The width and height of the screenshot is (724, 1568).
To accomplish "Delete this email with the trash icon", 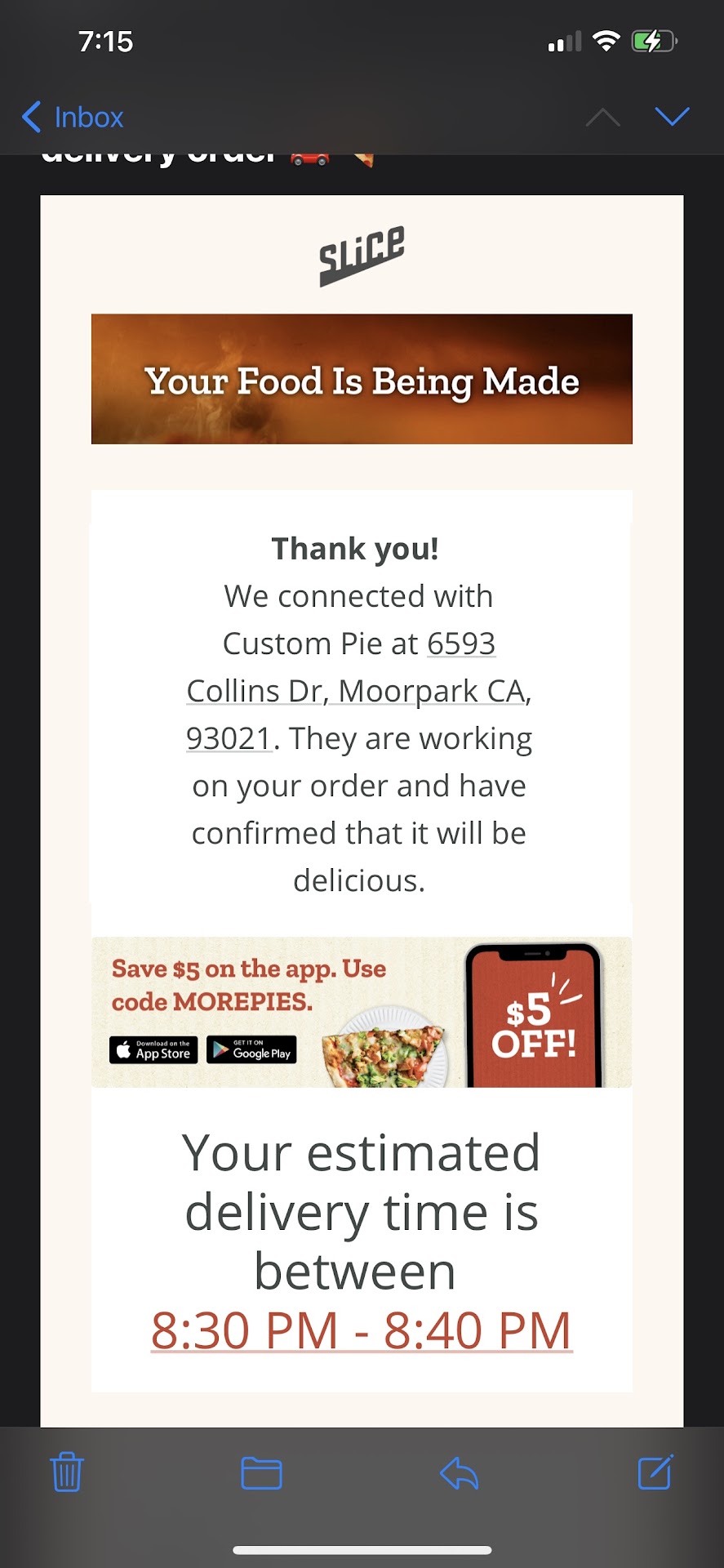I will [67, 1472].
